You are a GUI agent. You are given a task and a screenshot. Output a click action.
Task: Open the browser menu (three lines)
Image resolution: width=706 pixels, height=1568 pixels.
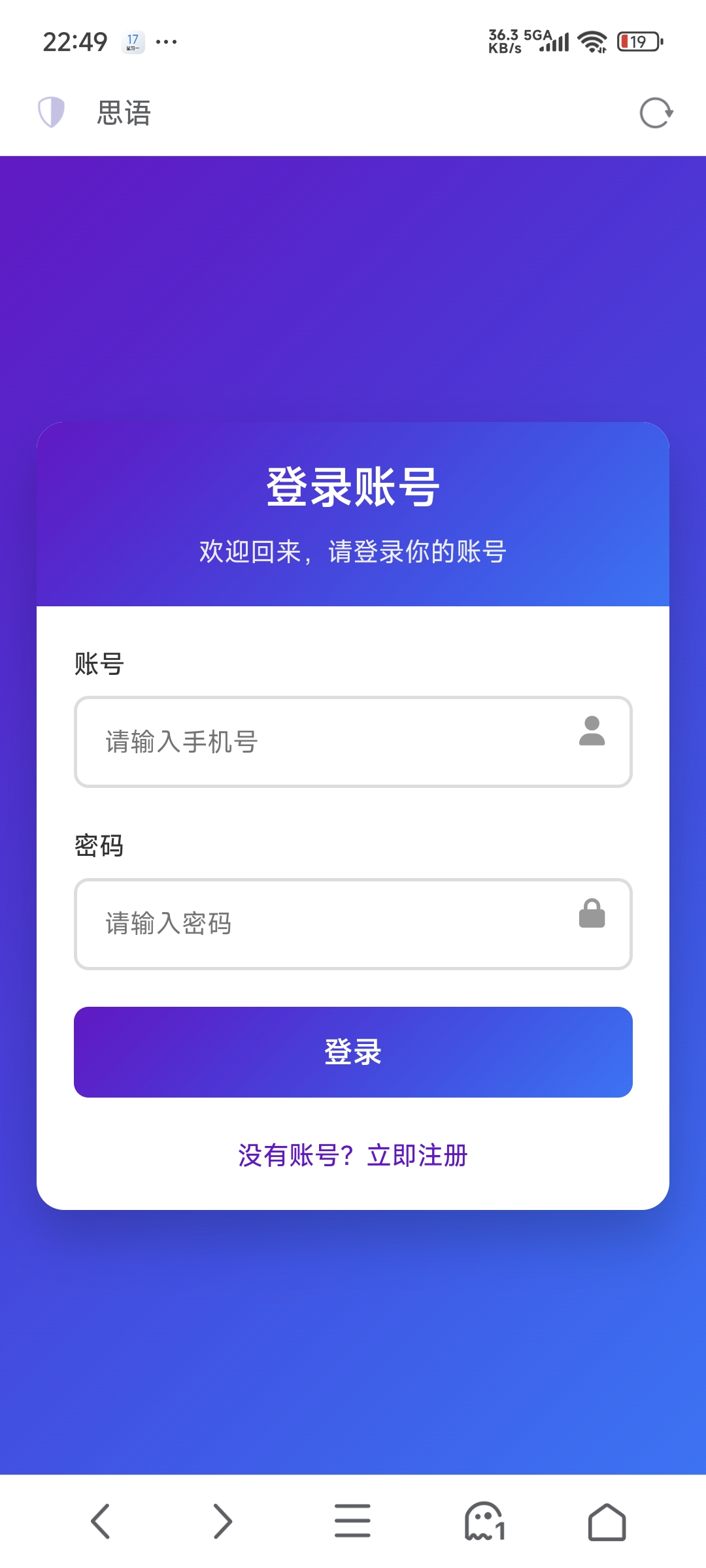[x=352, y=1521]
